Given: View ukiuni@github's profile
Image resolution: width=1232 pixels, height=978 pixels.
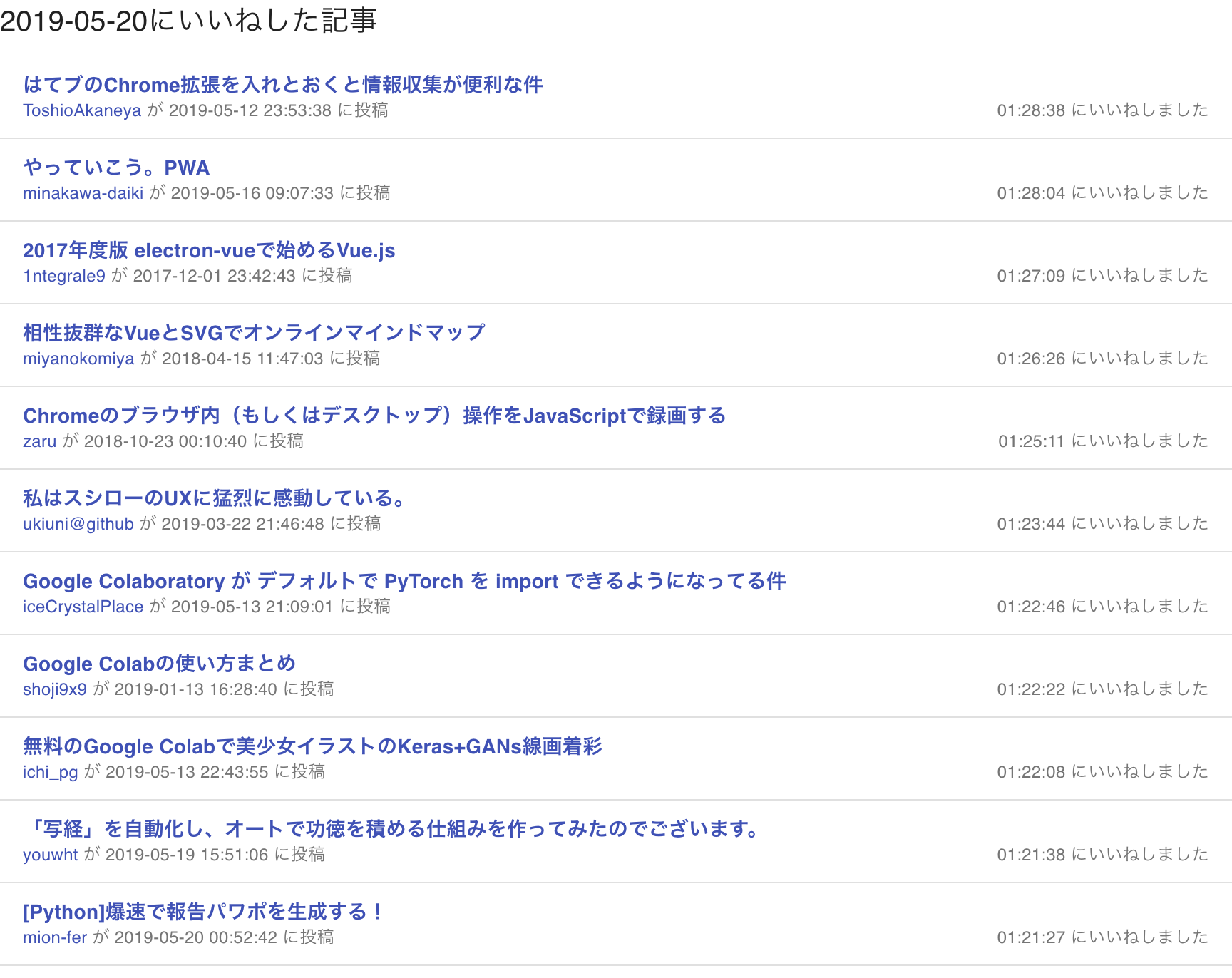Looking at the screenshot, I should (78, 524).
